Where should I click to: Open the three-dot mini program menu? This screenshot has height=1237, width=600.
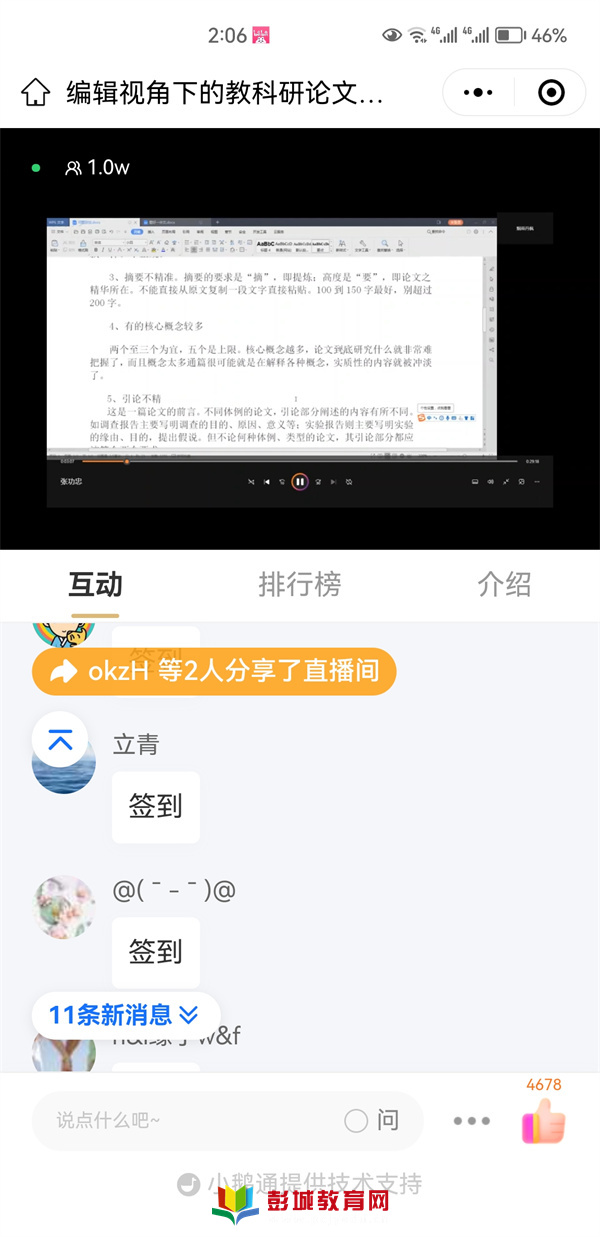click(x=478, y=93)
